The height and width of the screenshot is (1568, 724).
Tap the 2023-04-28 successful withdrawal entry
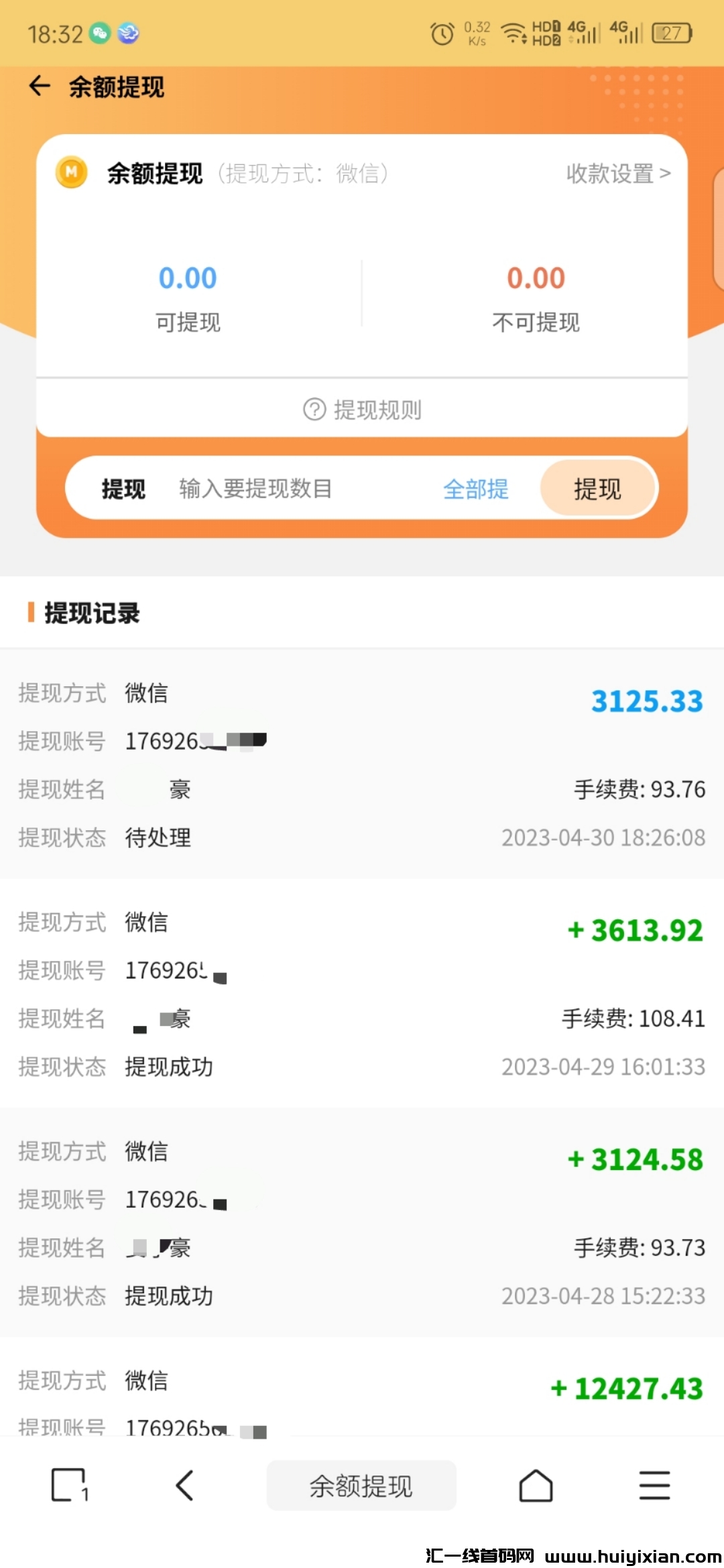click(362, 1223)
